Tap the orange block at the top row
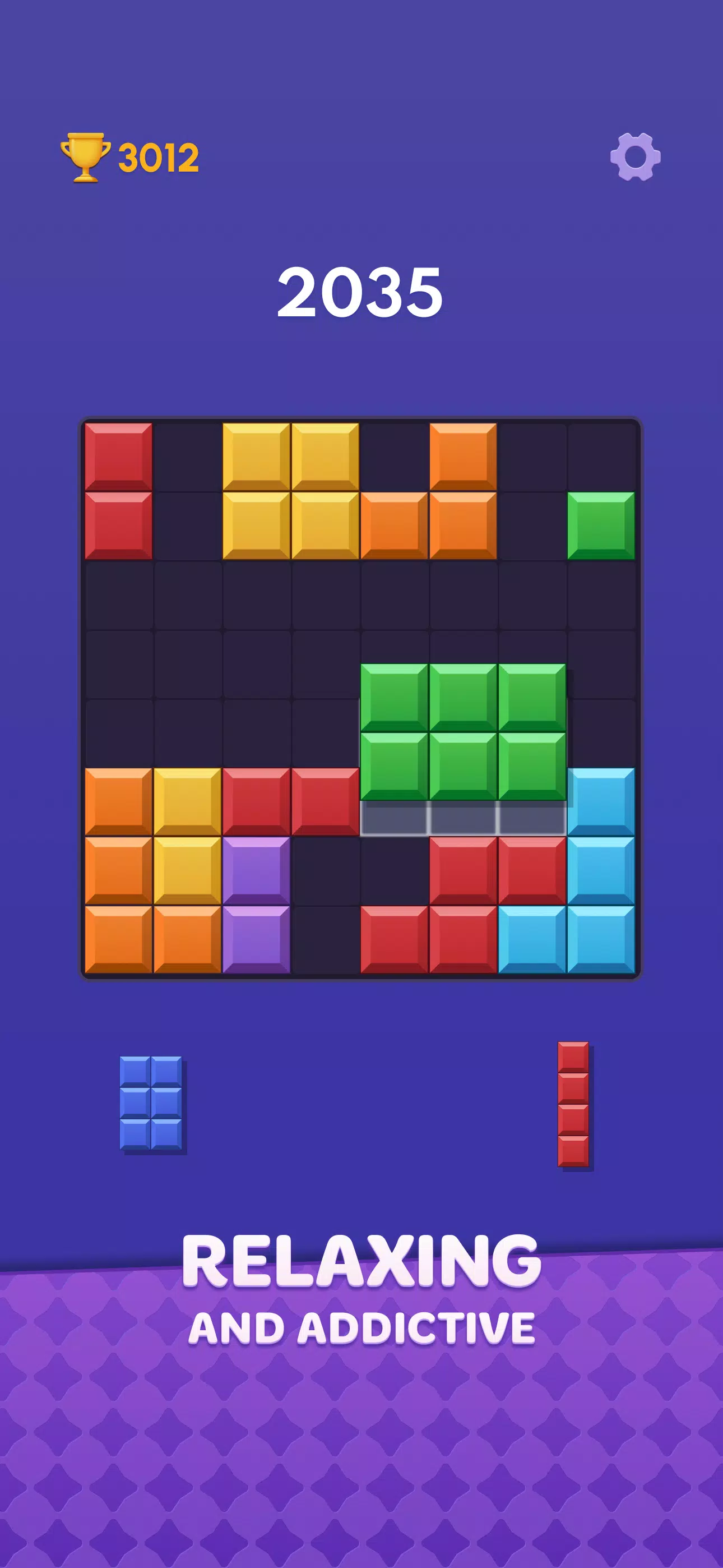 [464, 458]
